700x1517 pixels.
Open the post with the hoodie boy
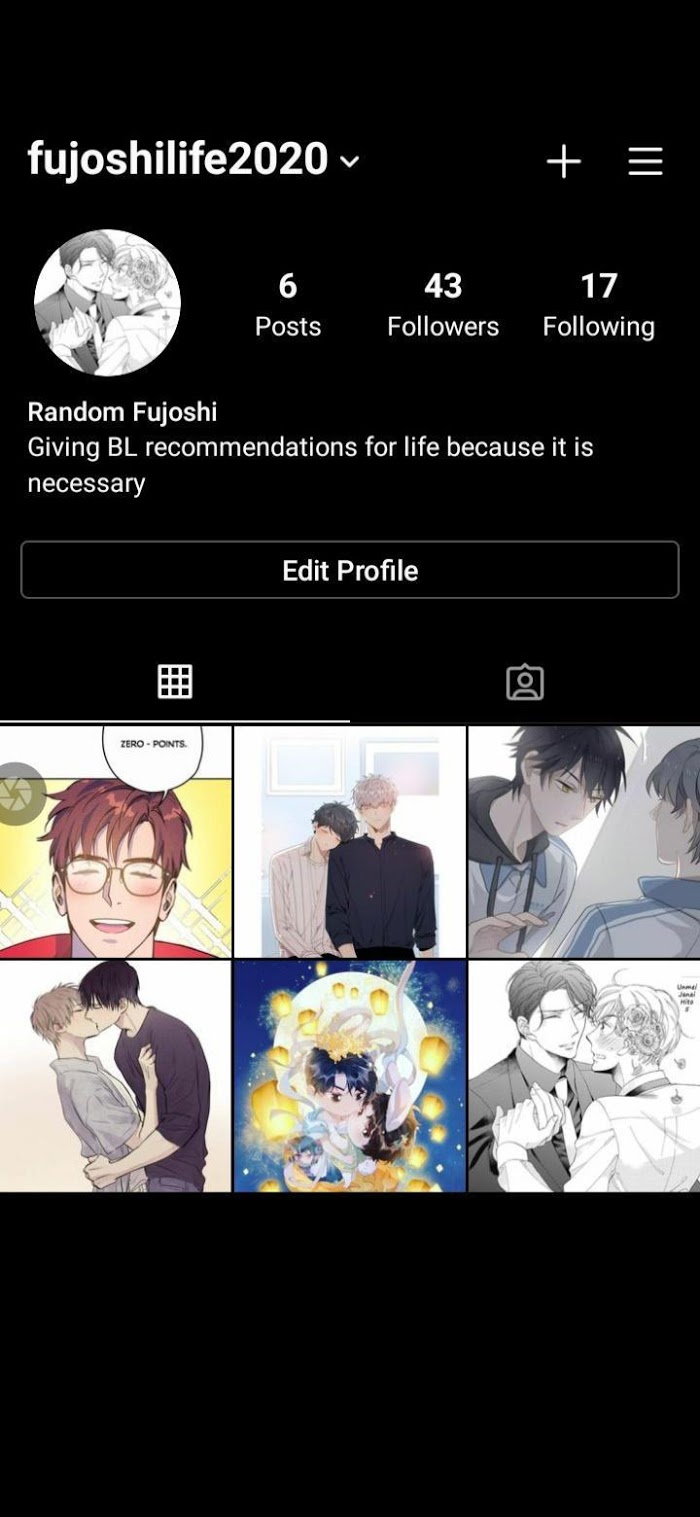tap(584, 842)
